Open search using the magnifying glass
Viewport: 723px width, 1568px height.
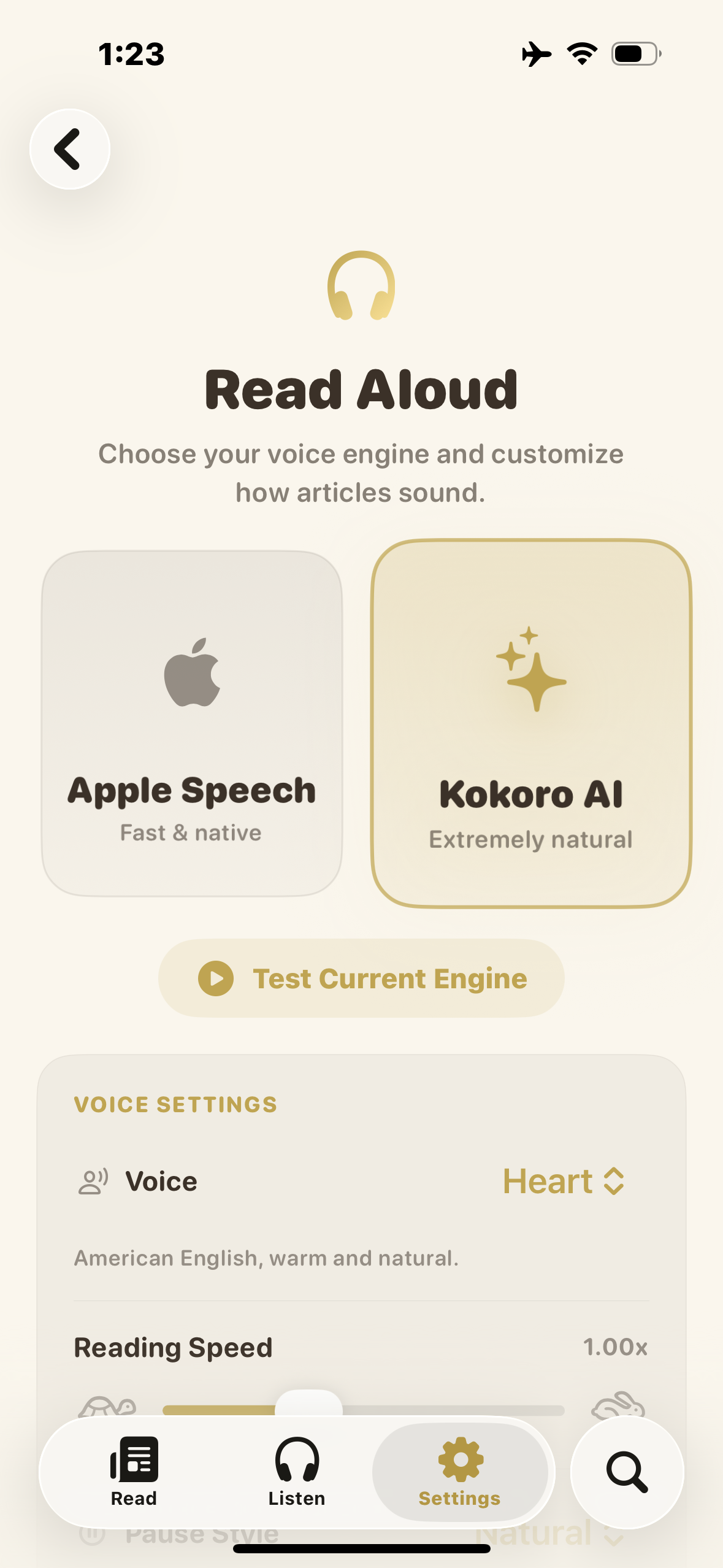tap(626, 1472)
